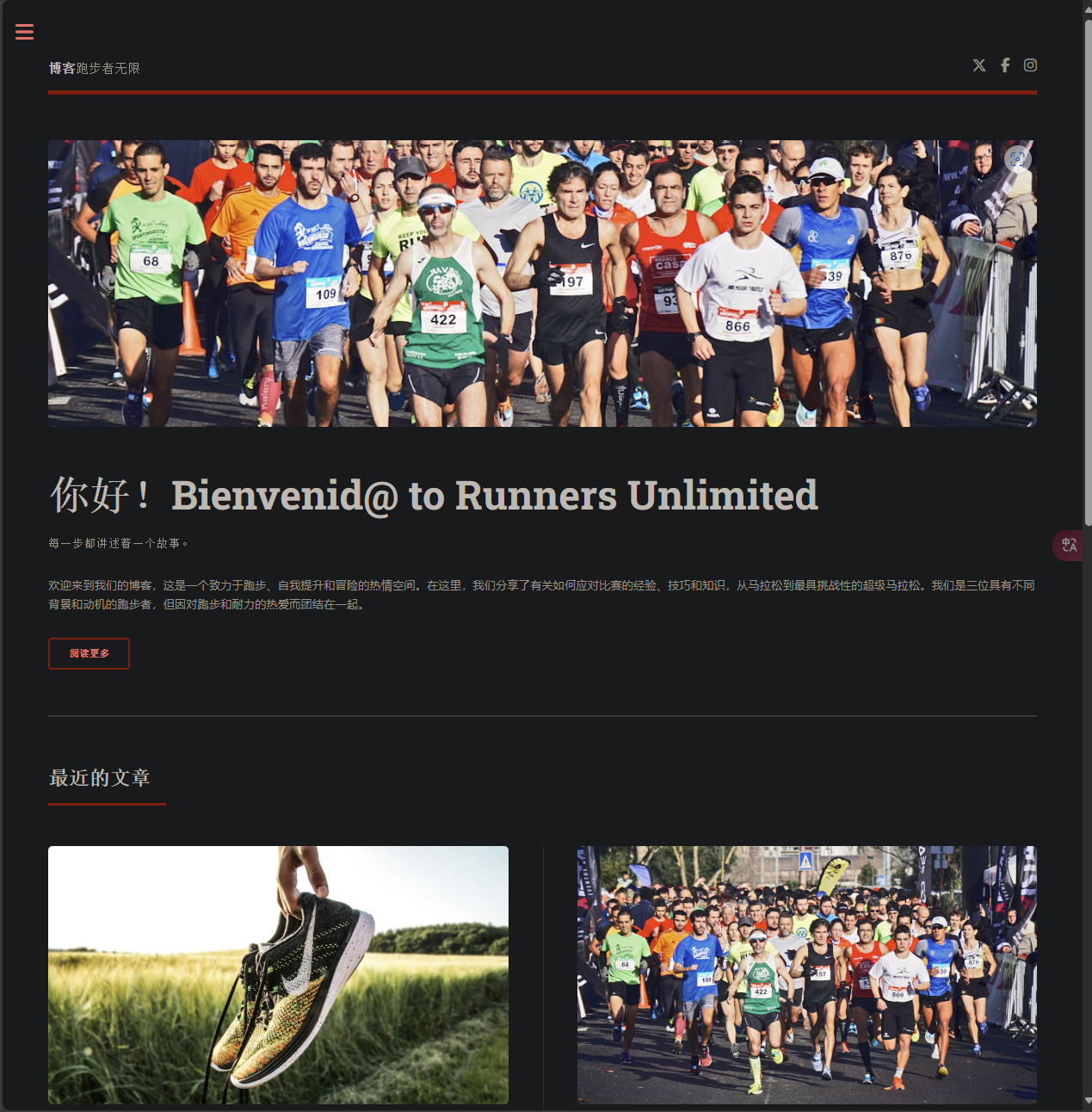
Task: Go to the 博客跑步者无限 home link
Action: pos(94,68)
